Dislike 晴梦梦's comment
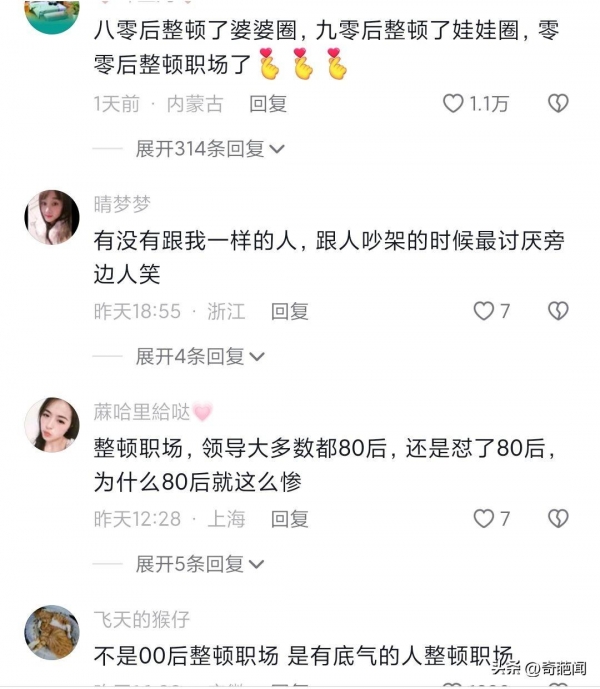Viewport: 600px width, 689px height. (558, 311)
